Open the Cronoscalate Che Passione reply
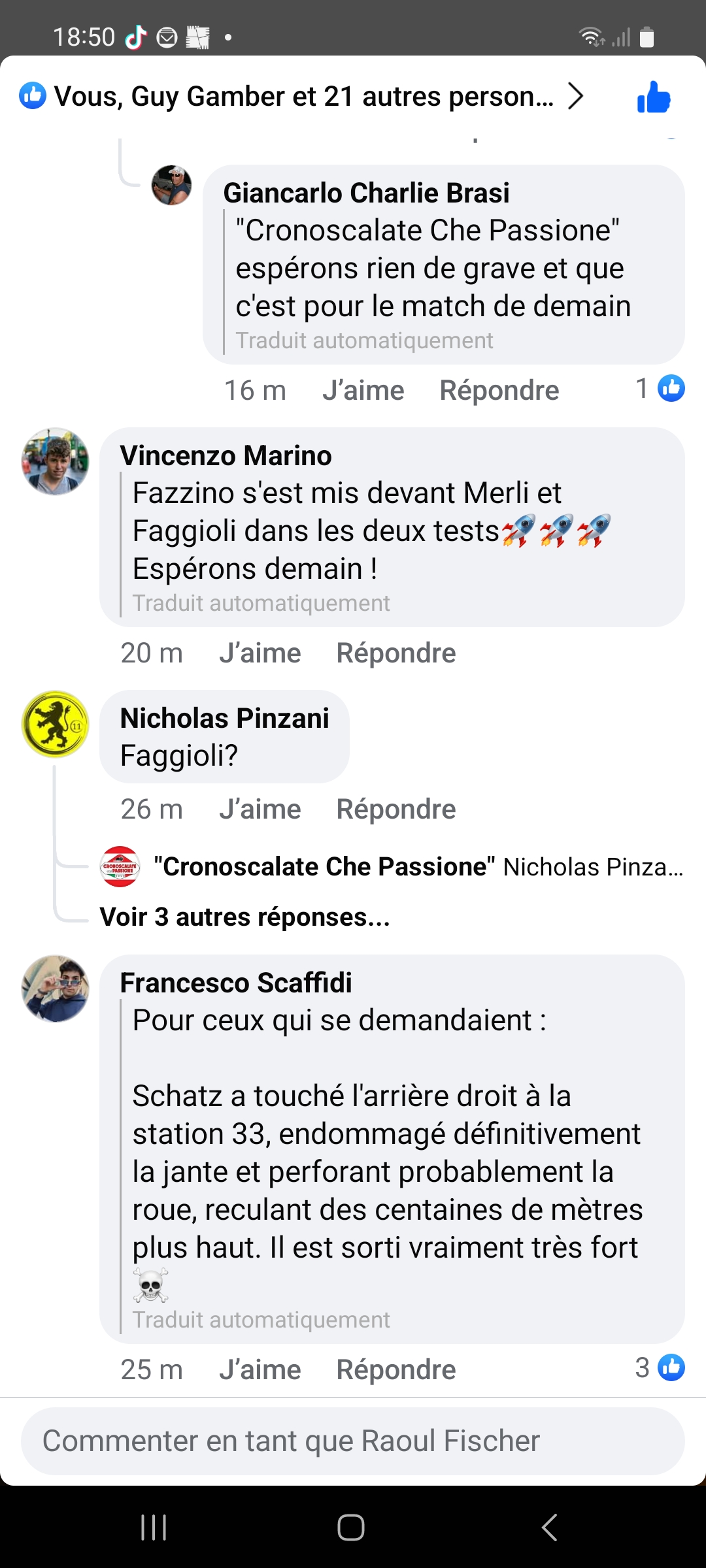This screenshot has width=706, height=1568. (x=418, y=867)
